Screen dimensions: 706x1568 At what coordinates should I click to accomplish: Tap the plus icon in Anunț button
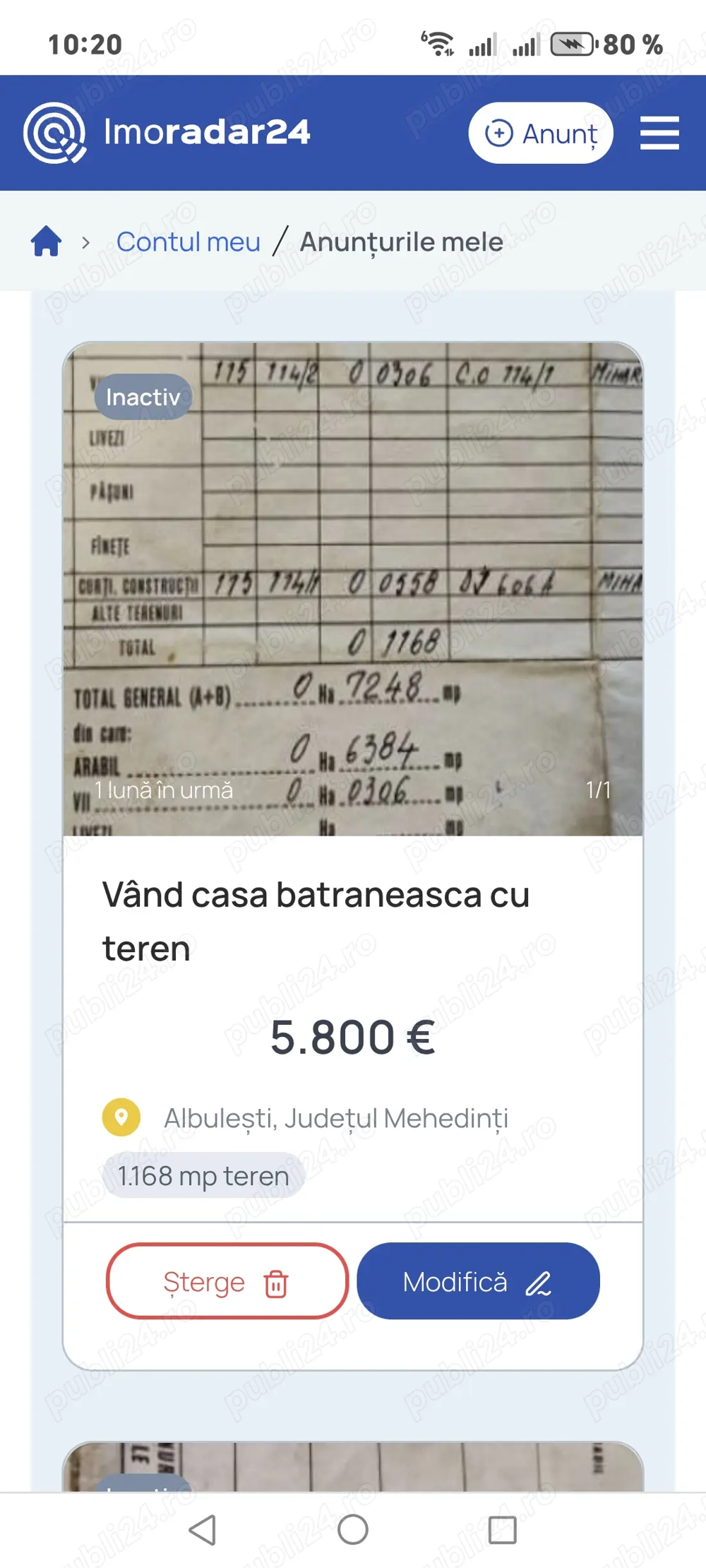pyautogui.click(x=498, y=133)
